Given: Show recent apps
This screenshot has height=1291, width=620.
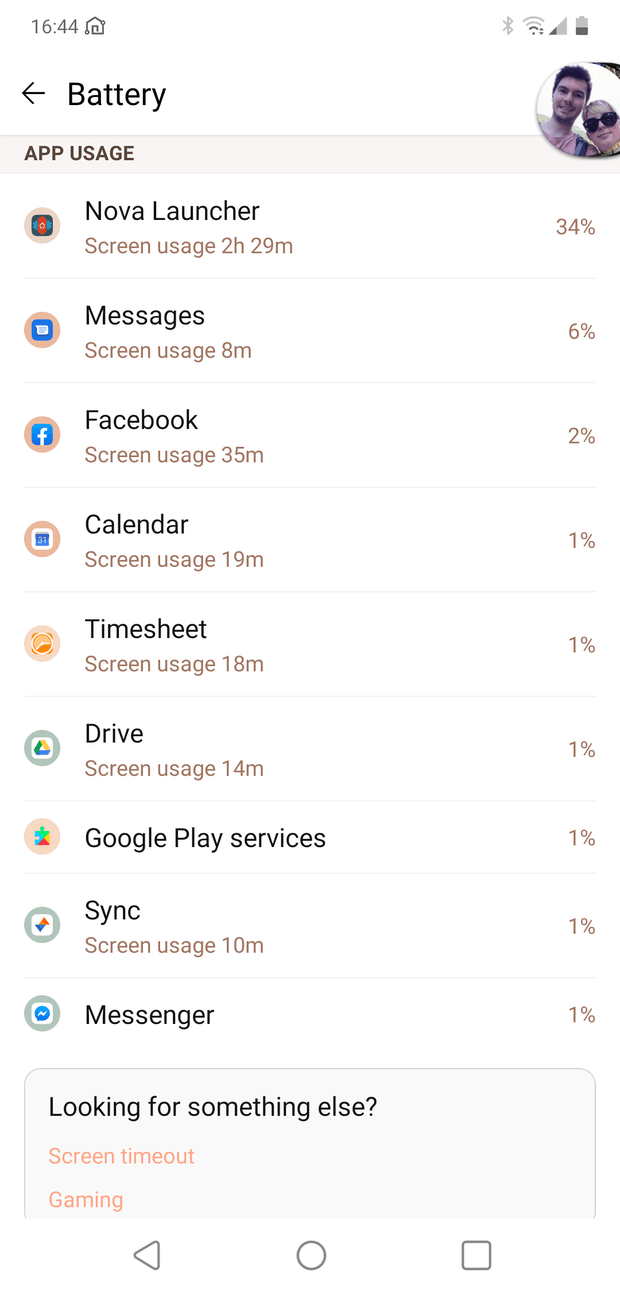Looking at the screenshot, I should point(476,1255).
